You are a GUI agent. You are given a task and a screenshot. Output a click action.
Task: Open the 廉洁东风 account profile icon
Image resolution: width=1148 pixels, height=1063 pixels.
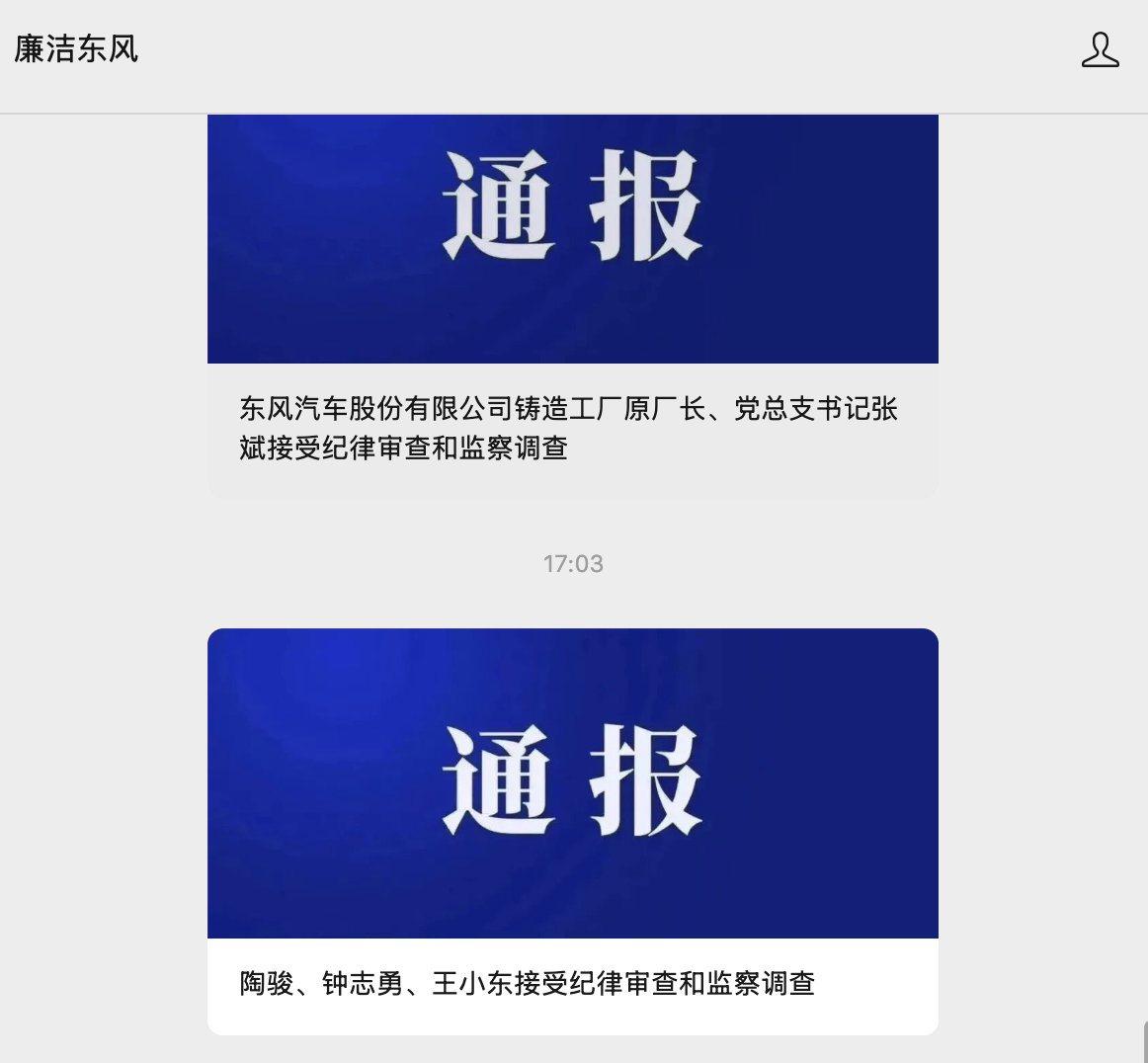point(1100,49)
